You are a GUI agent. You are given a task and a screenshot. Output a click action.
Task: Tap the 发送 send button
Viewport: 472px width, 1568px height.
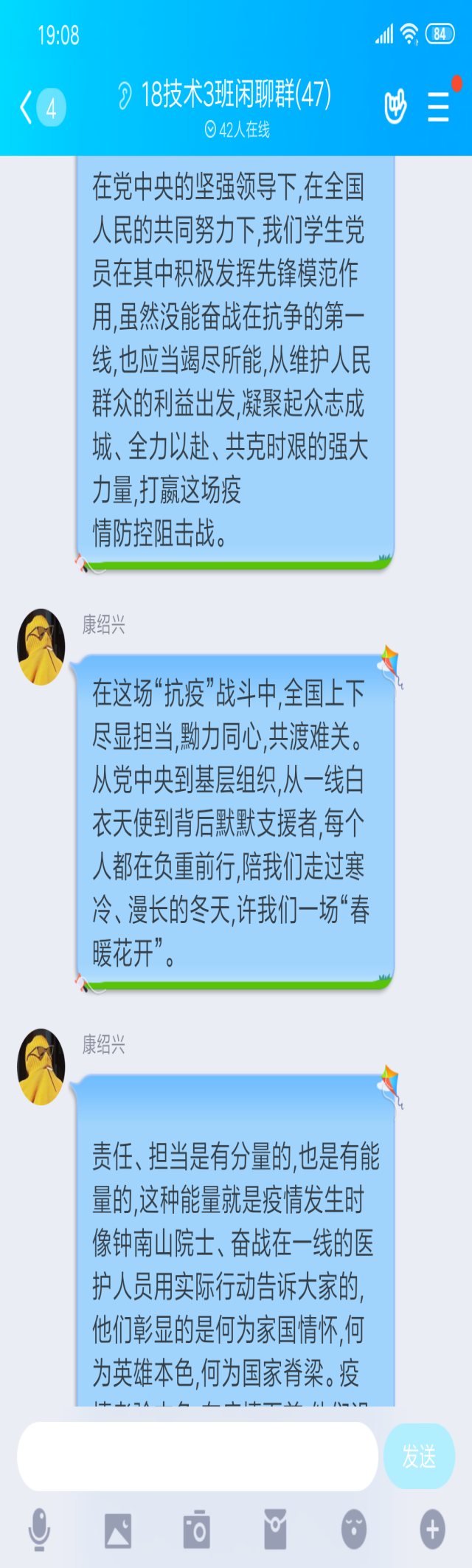pyautogui.click(x=419, y=1456)
